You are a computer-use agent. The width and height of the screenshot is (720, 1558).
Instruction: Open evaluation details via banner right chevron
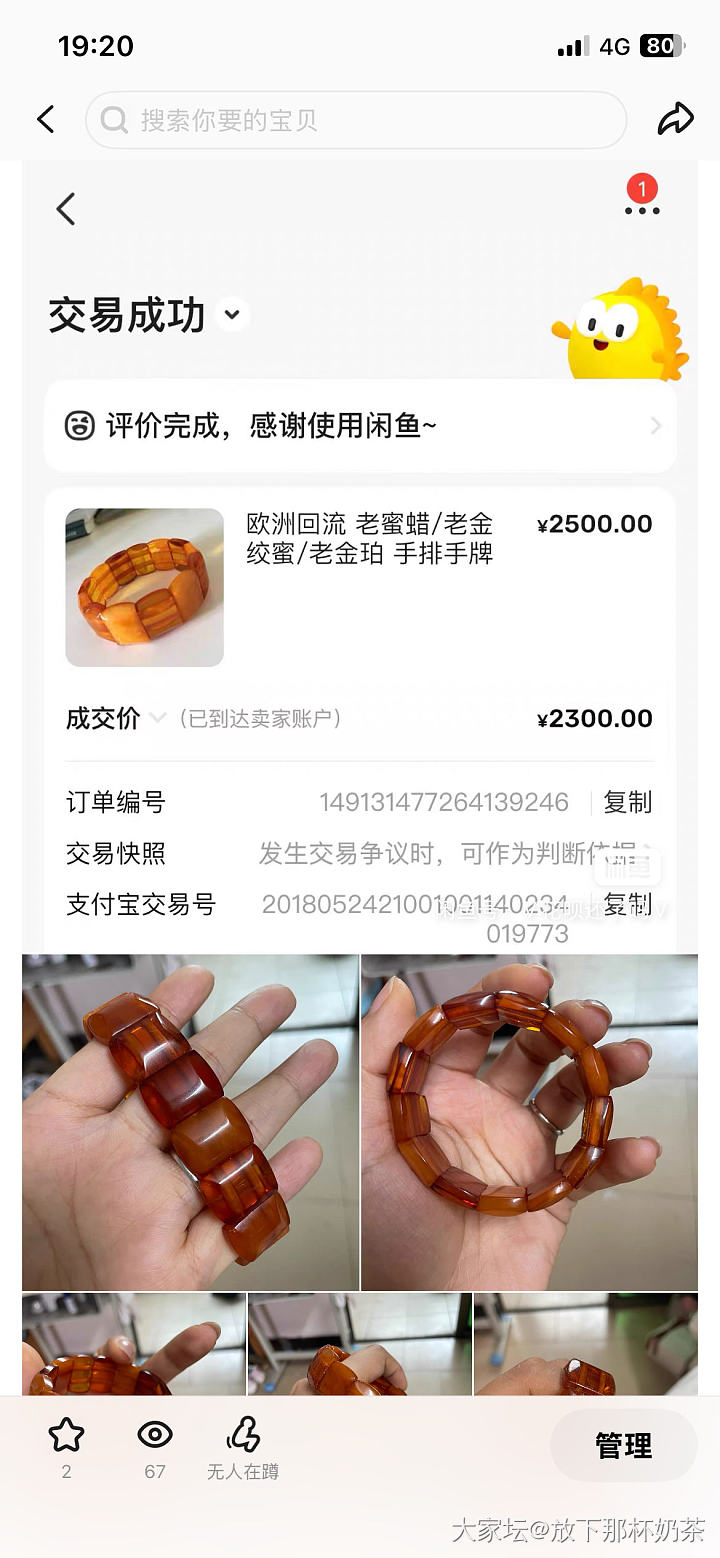click(655, 426)
